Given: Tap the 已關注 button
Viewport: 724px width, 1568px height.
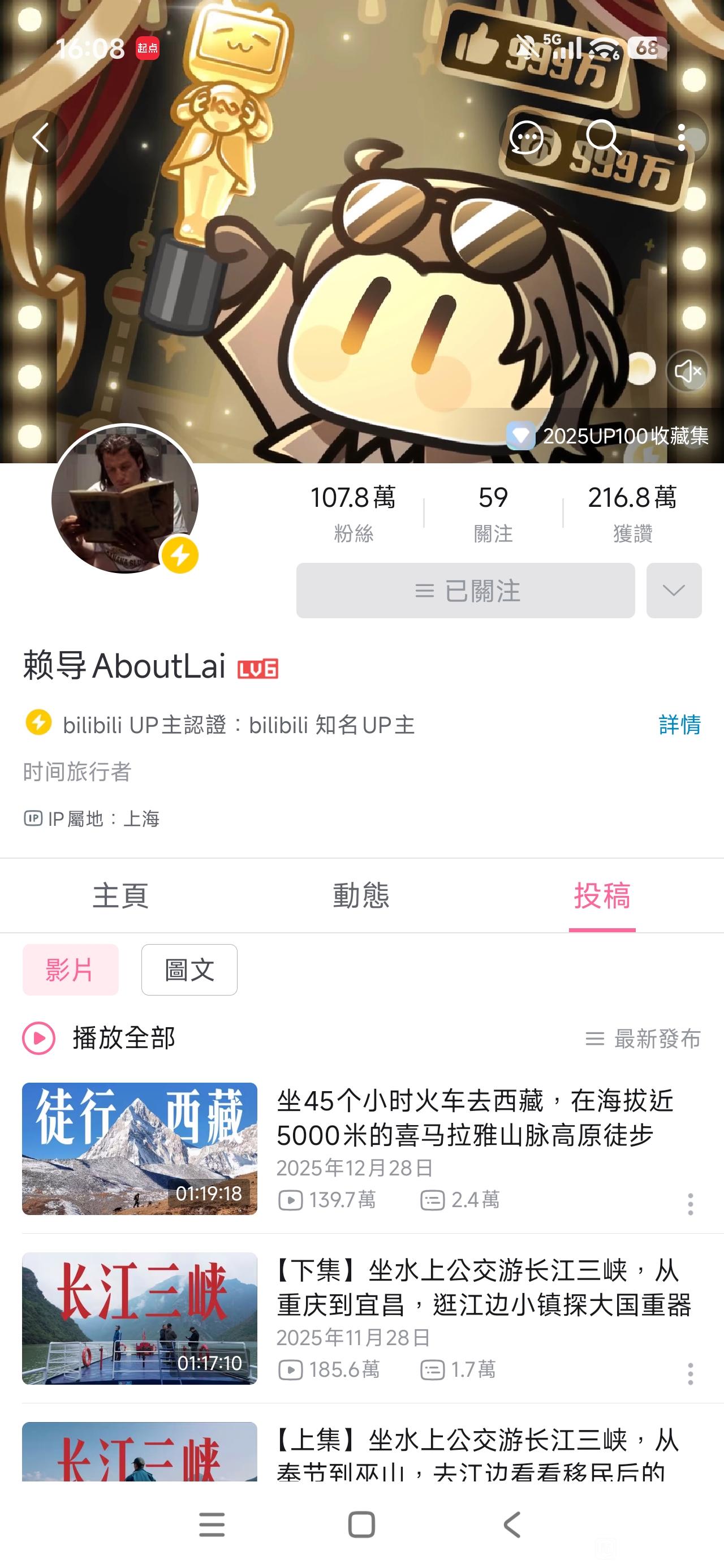Looking at the screenshot, I should [465, 591].
